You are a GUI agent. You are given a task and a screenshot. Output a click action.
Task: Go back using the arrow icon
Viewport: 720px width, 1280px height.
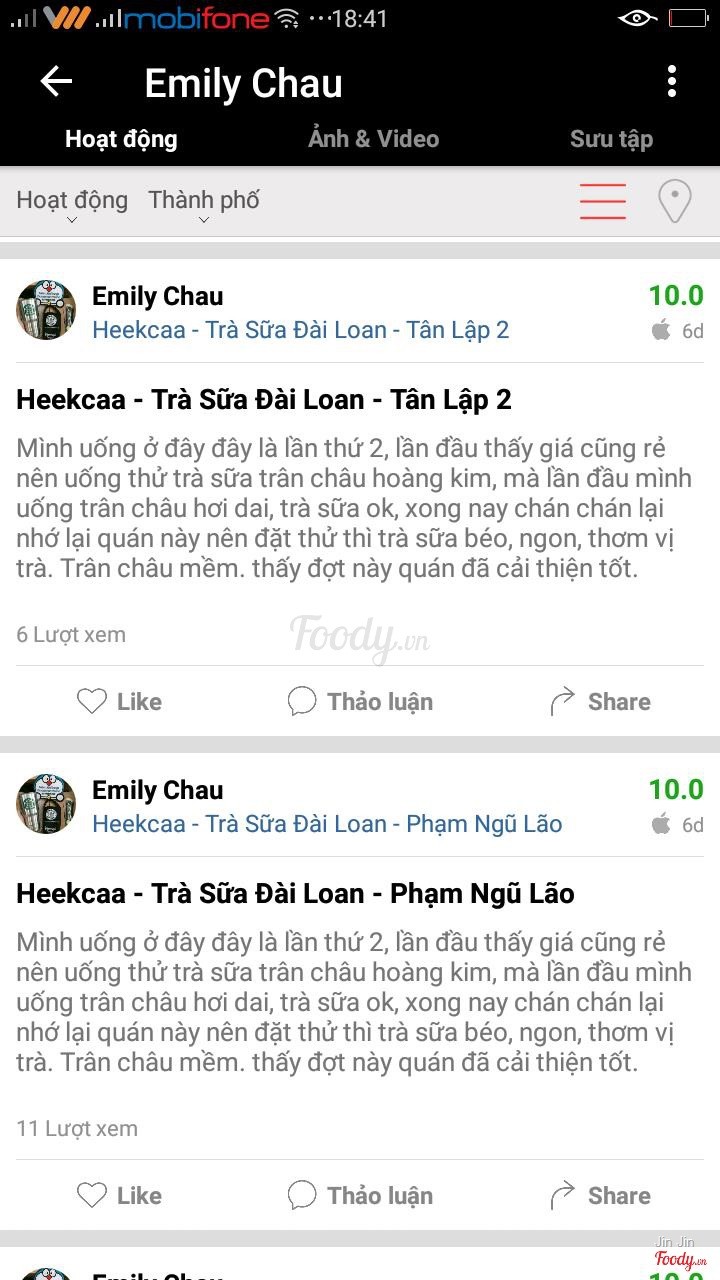point(57,82)
